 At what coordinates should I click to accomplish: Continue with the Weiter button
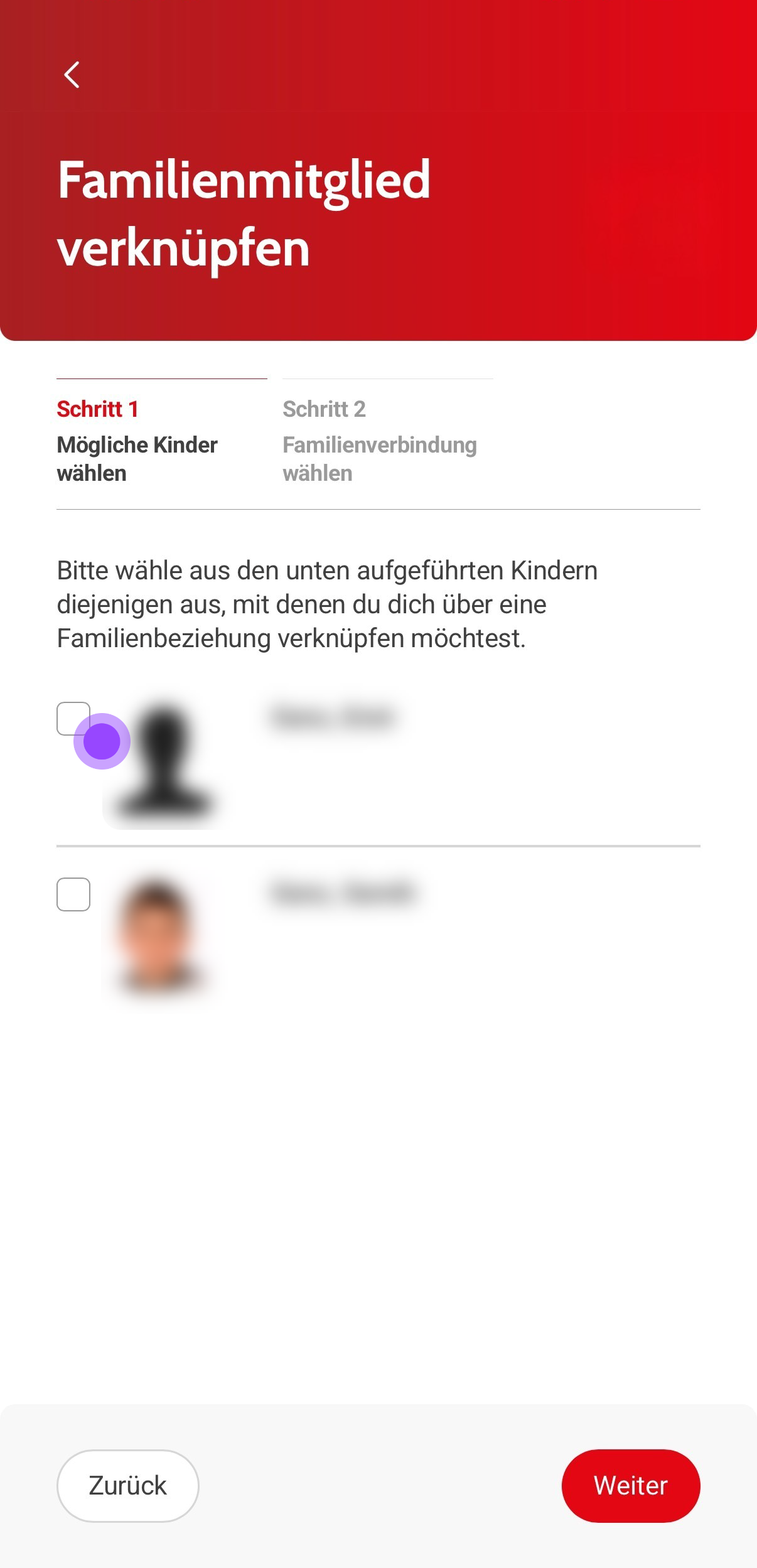point(630,1485)
